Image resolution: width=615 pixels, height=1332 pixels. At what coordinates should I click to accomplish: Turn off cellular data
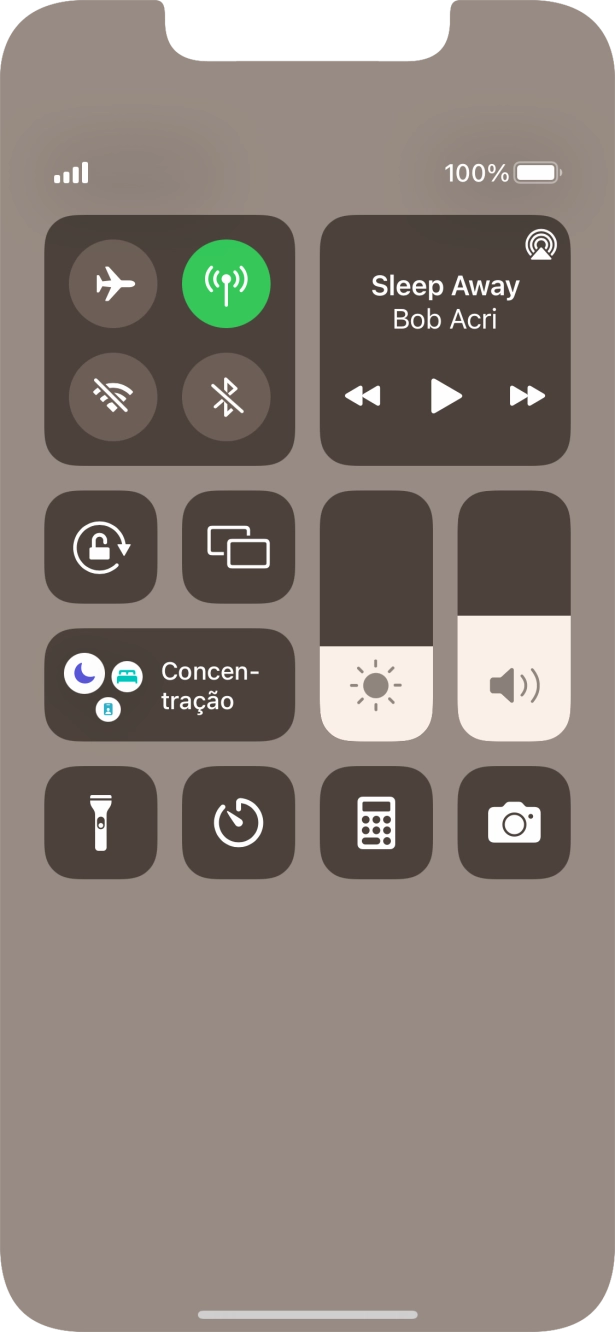pyautogui.click(x=226, y=285)
